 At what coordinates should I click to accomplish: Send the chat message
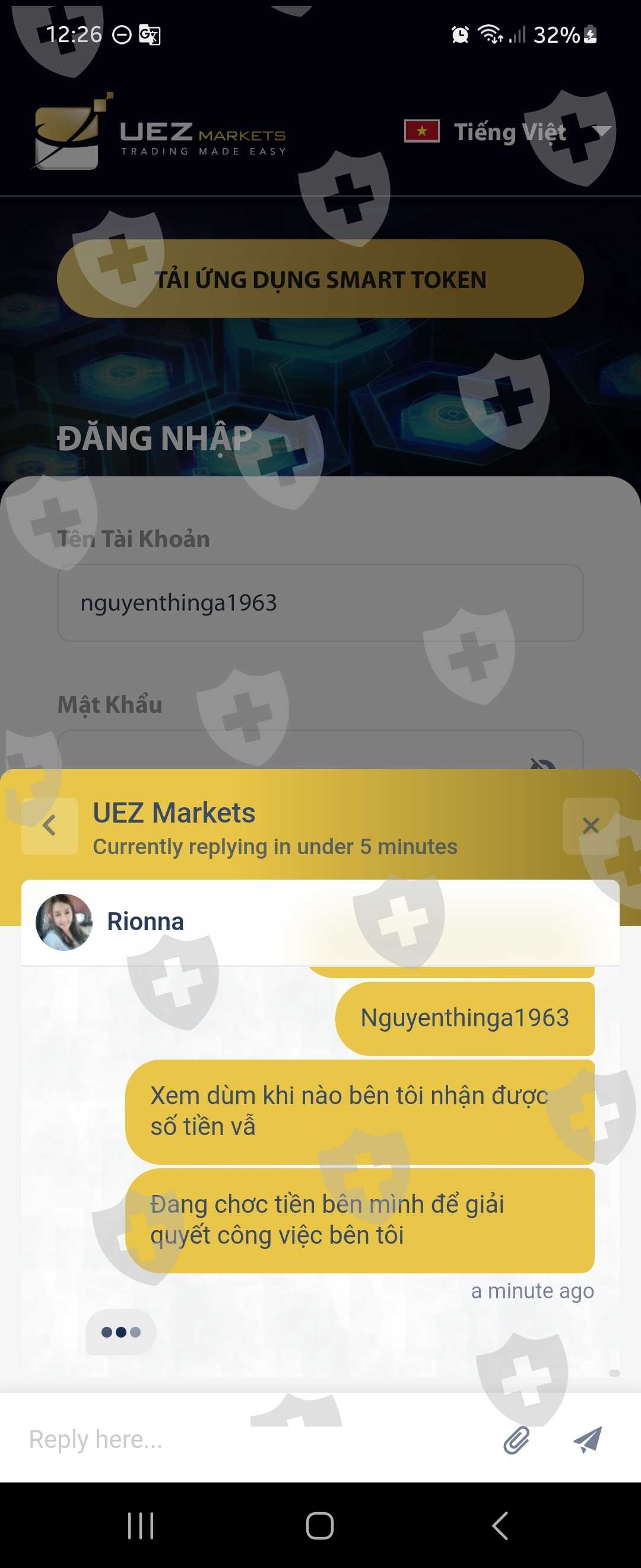588,1440
